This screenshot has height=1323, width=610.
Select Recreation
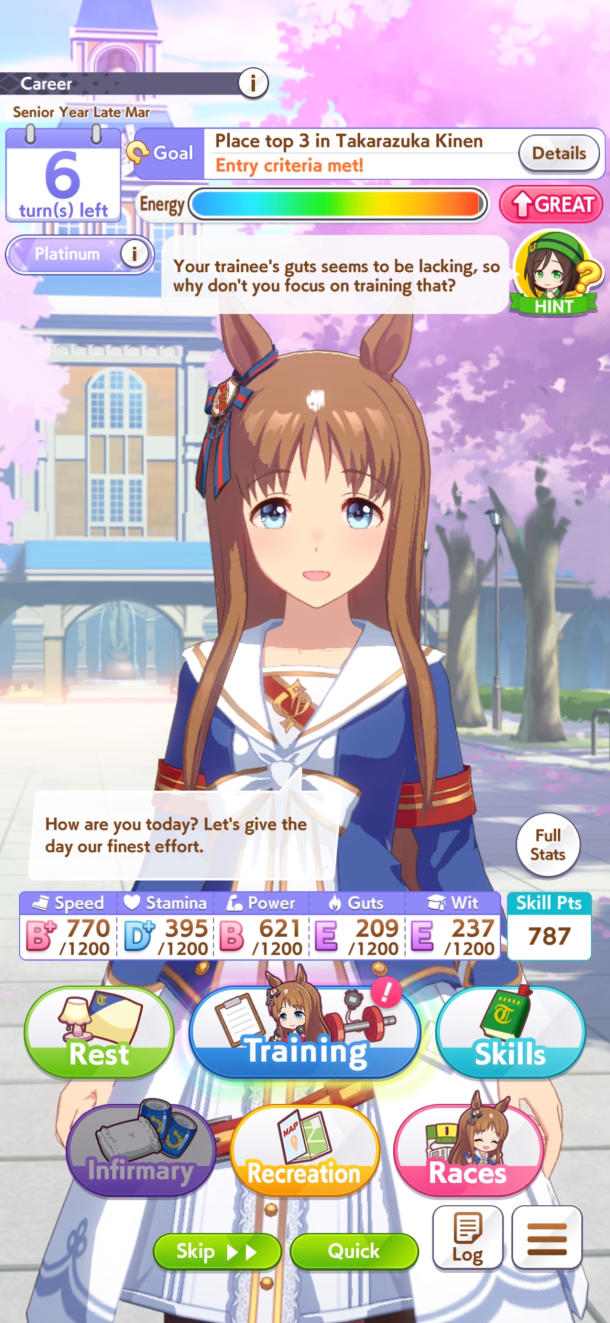(x=304, y=1152)
